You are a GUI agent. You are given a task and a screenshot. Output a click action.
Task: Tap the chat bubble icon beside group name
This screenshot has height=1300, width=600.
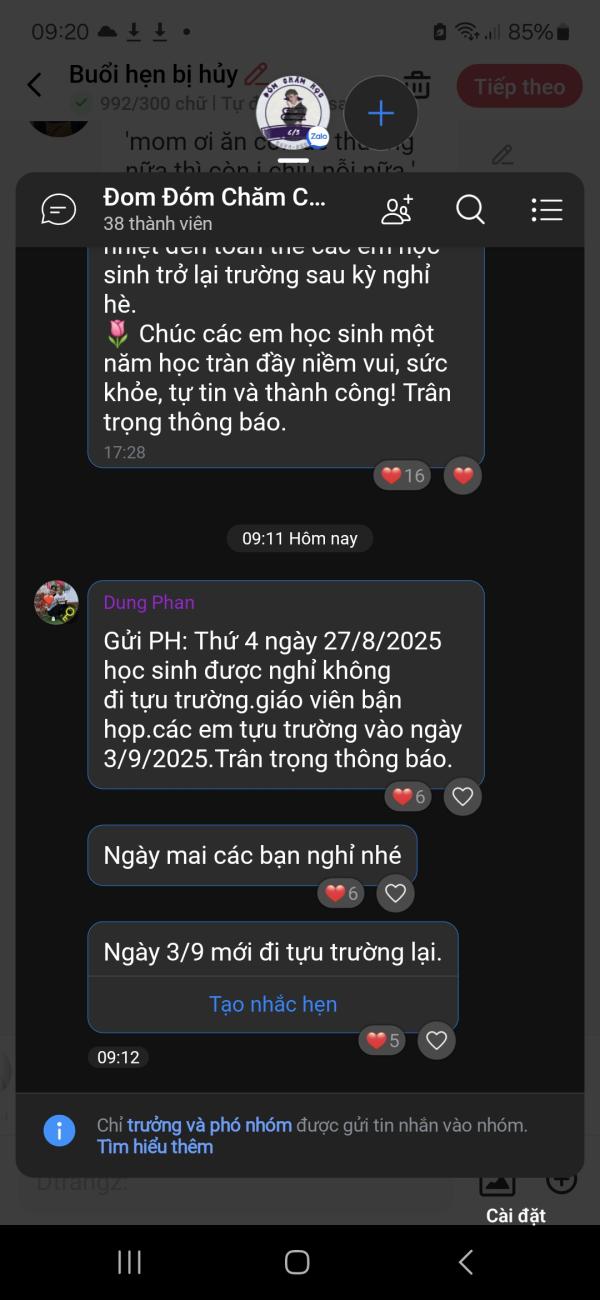coord(59,209)
